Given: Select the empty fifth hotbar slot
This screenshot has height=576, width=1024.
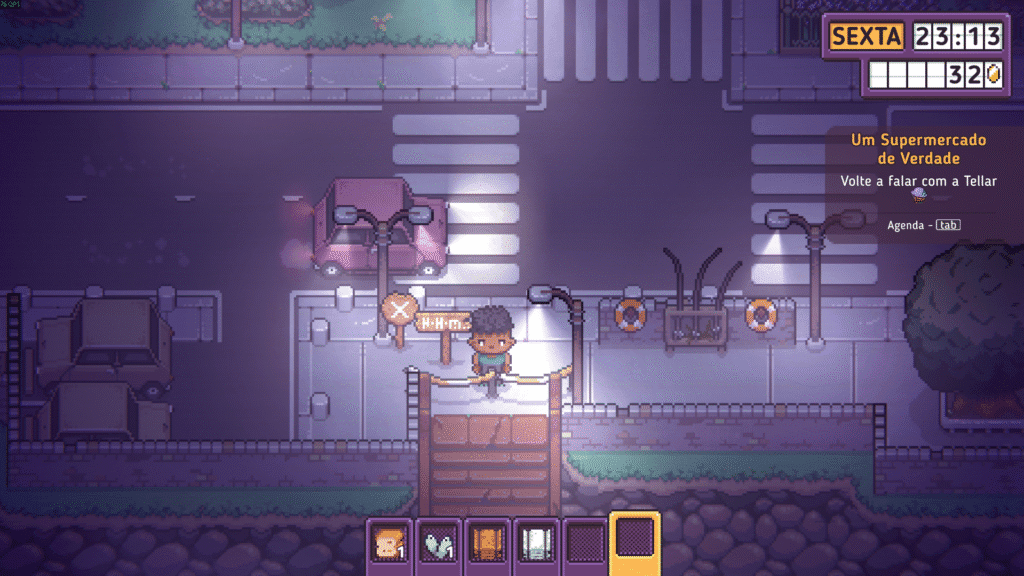Looking at the screenshot, I should click(585, 545).
